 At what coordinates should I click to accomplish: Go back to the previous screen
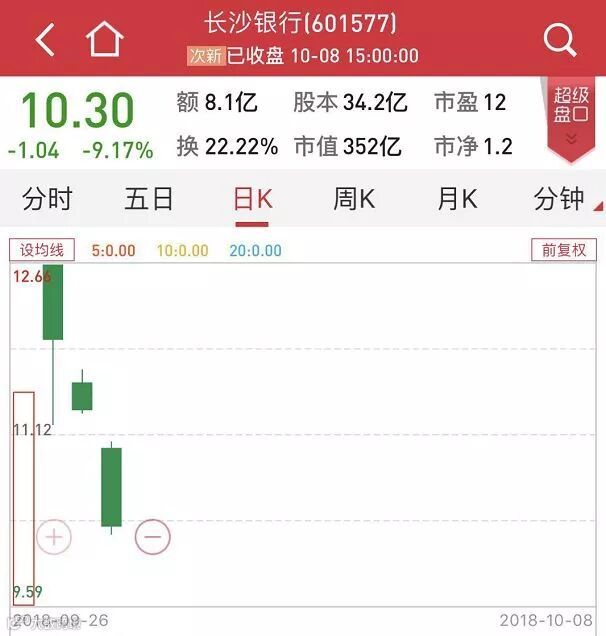coord(45,40)
